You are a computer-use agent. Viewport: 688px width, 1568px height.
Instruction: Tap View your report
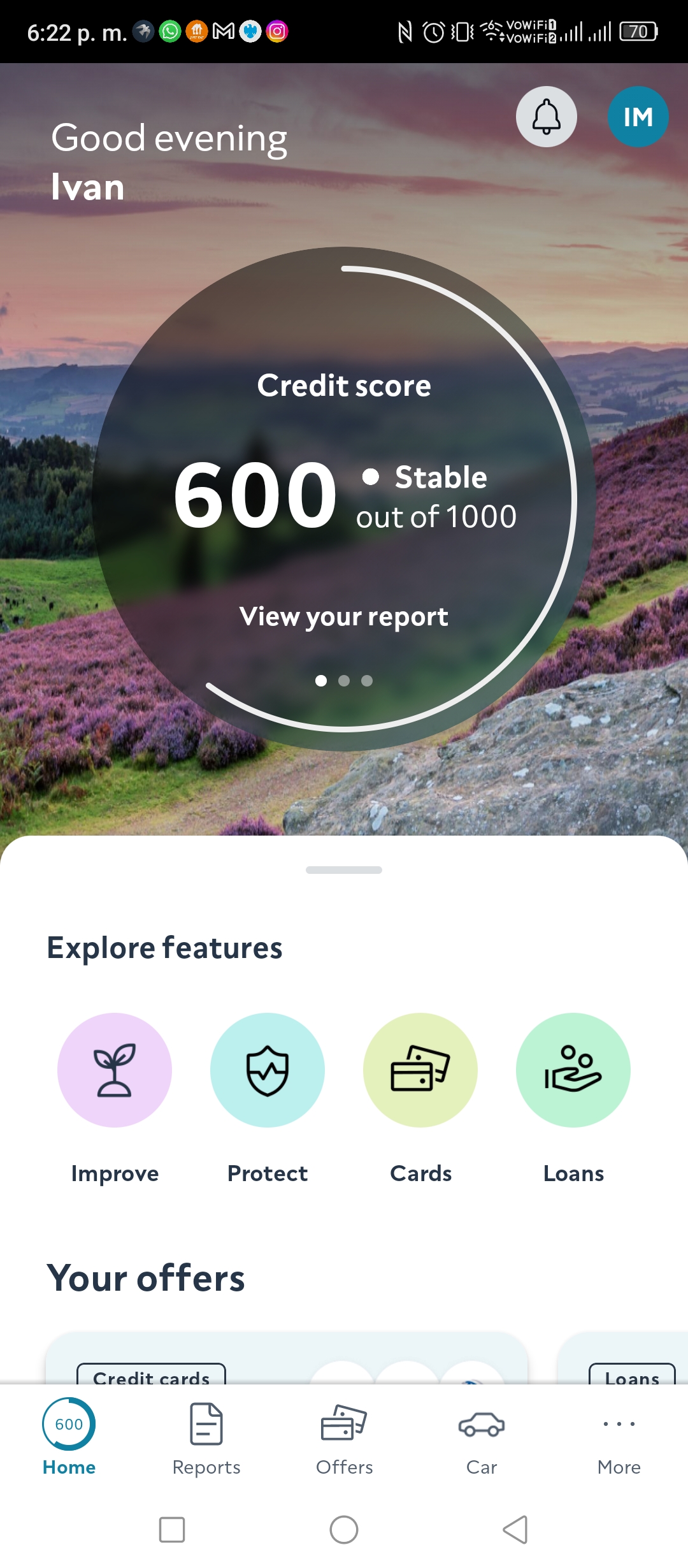(x=344, y=617)
